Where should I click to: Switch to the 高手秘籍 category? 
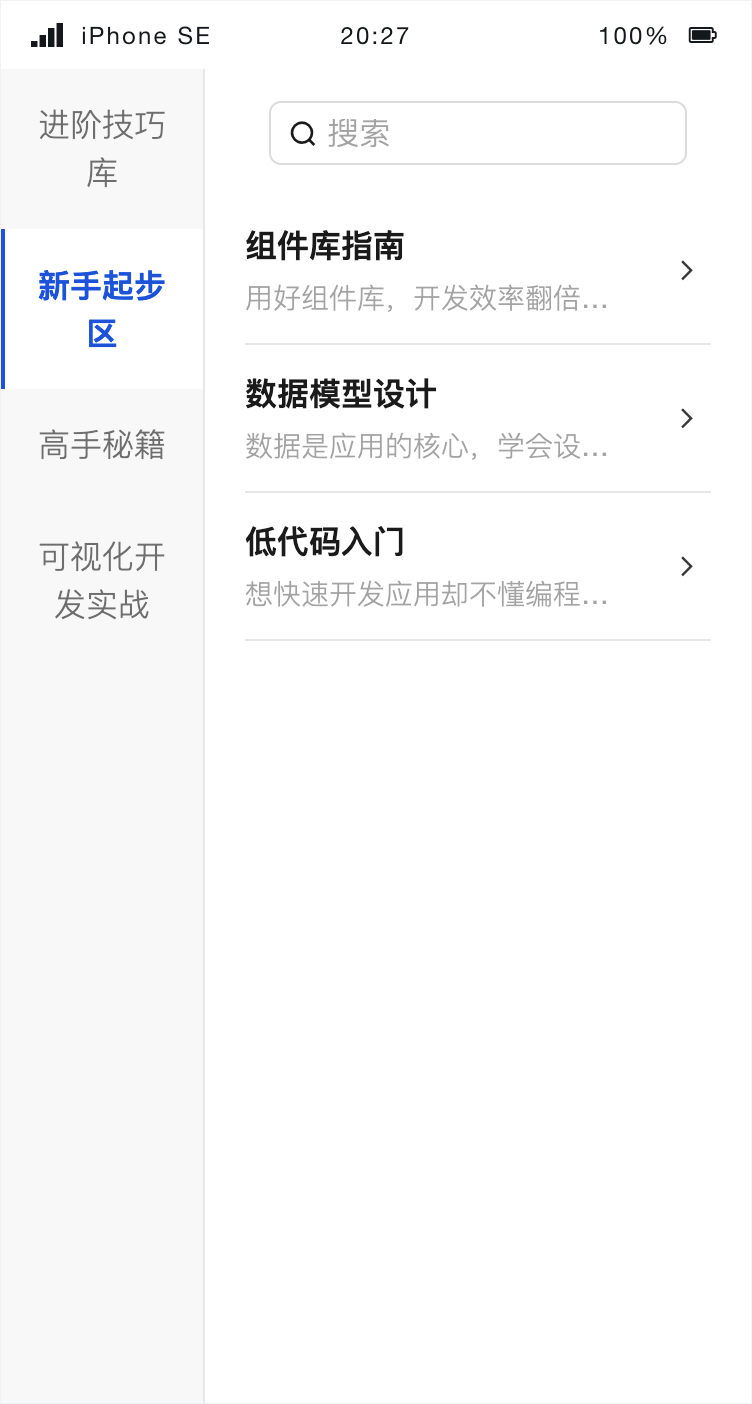tap(102, 445)
